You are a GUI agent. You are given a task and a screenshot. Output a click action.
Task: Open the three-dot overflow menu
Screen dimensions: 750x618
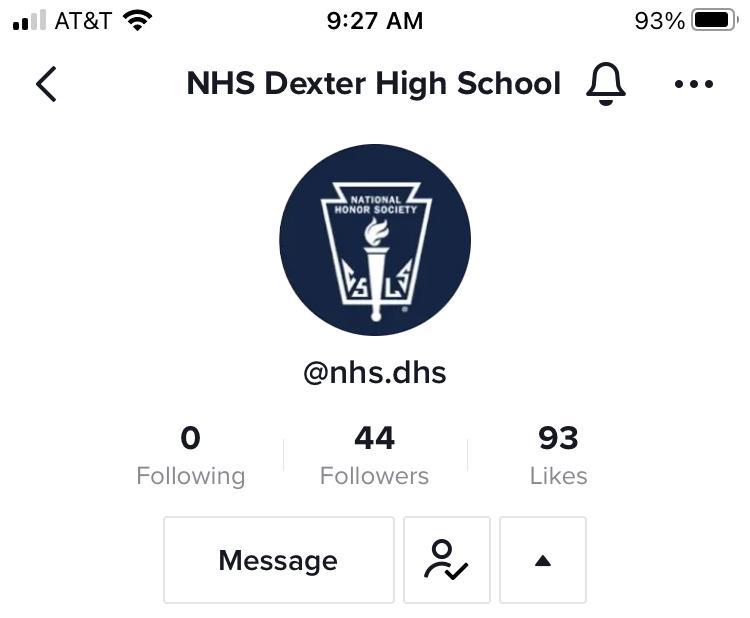click(694, 84)
